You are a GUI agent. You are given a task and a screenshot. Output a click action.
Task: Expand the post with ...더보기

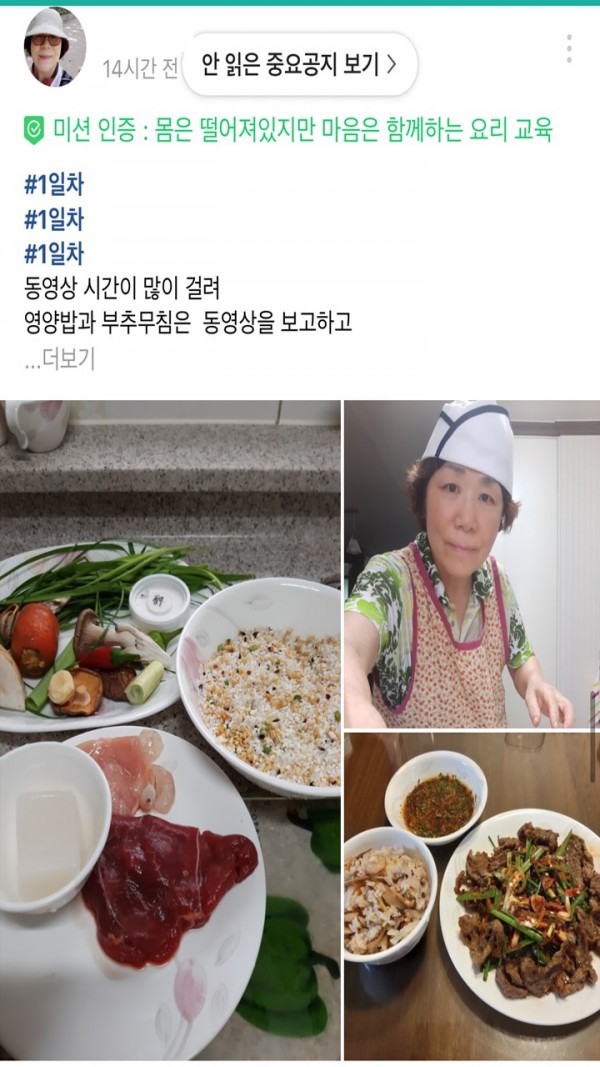tap(60, 360)
